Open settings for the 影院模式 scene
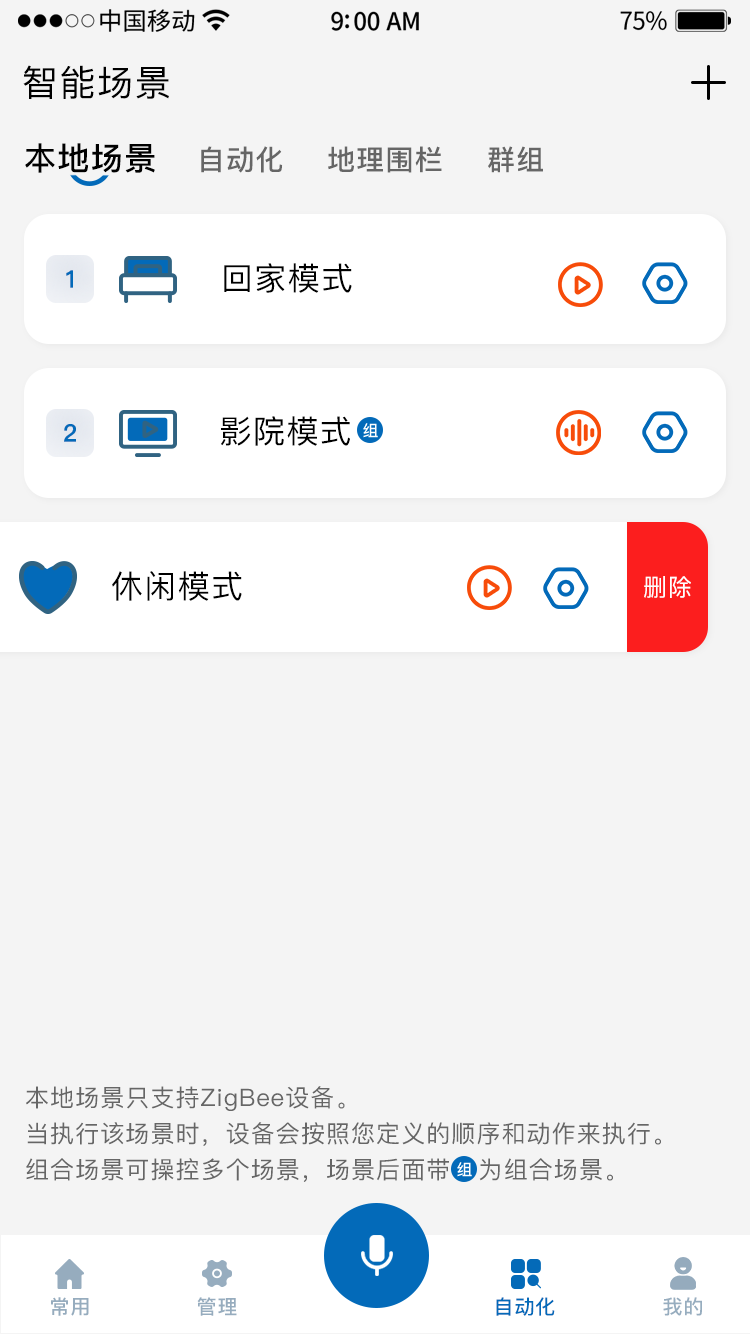The width and height of the screenshot is (750, 1334). coord(664,433)
